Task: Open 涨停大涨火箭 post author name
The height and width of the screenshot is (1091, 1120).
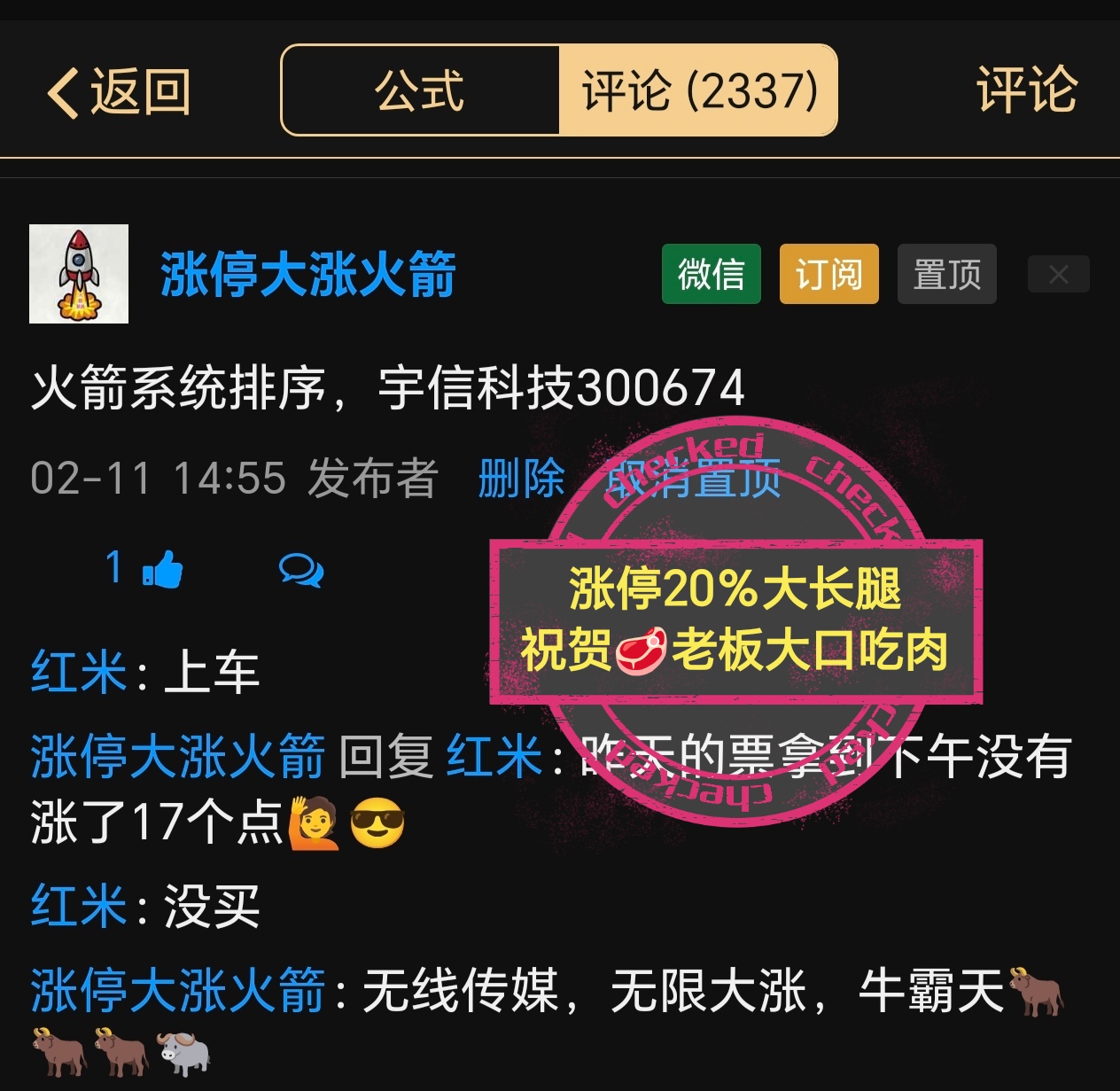Action: (x=307, y=274)
